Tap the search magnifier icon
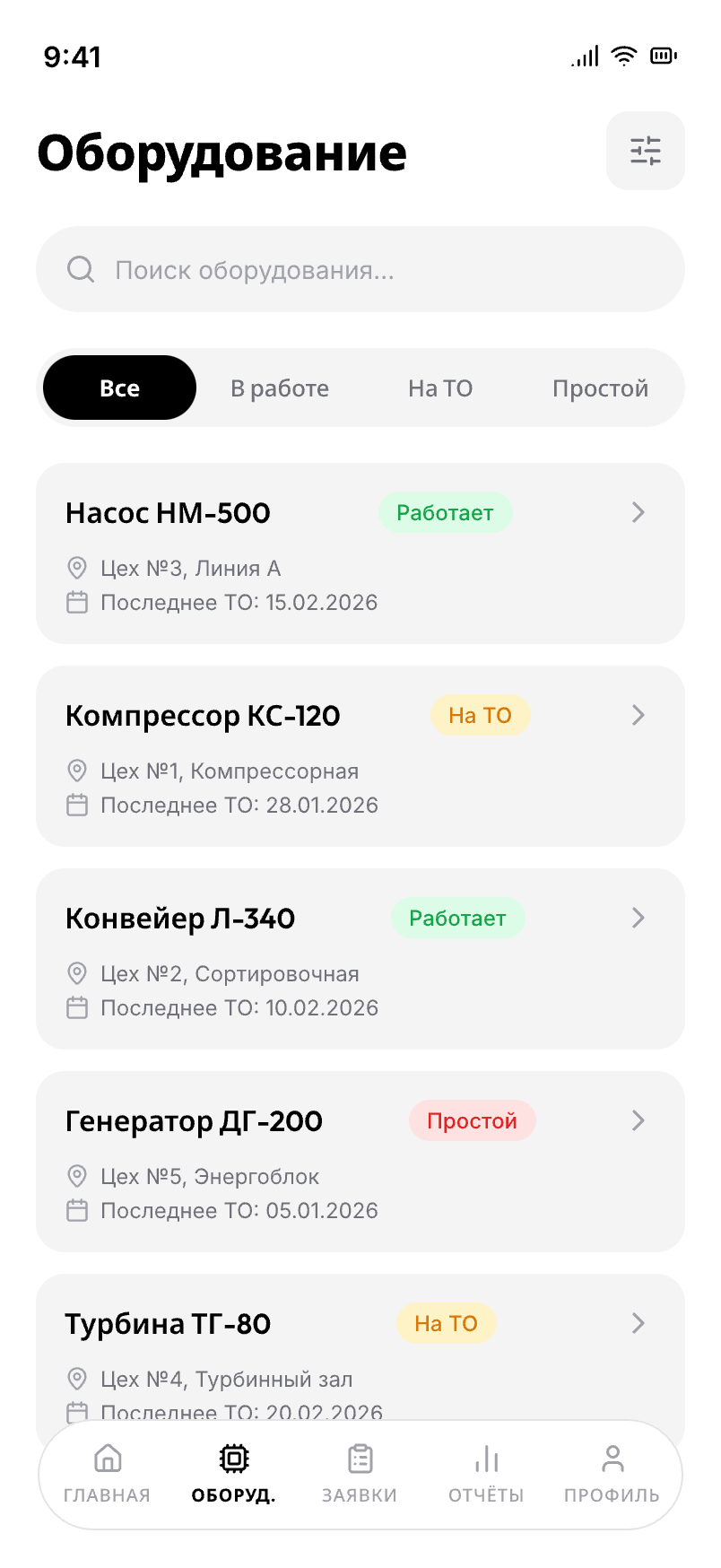The image size is (721, 1568). [81, 269]
